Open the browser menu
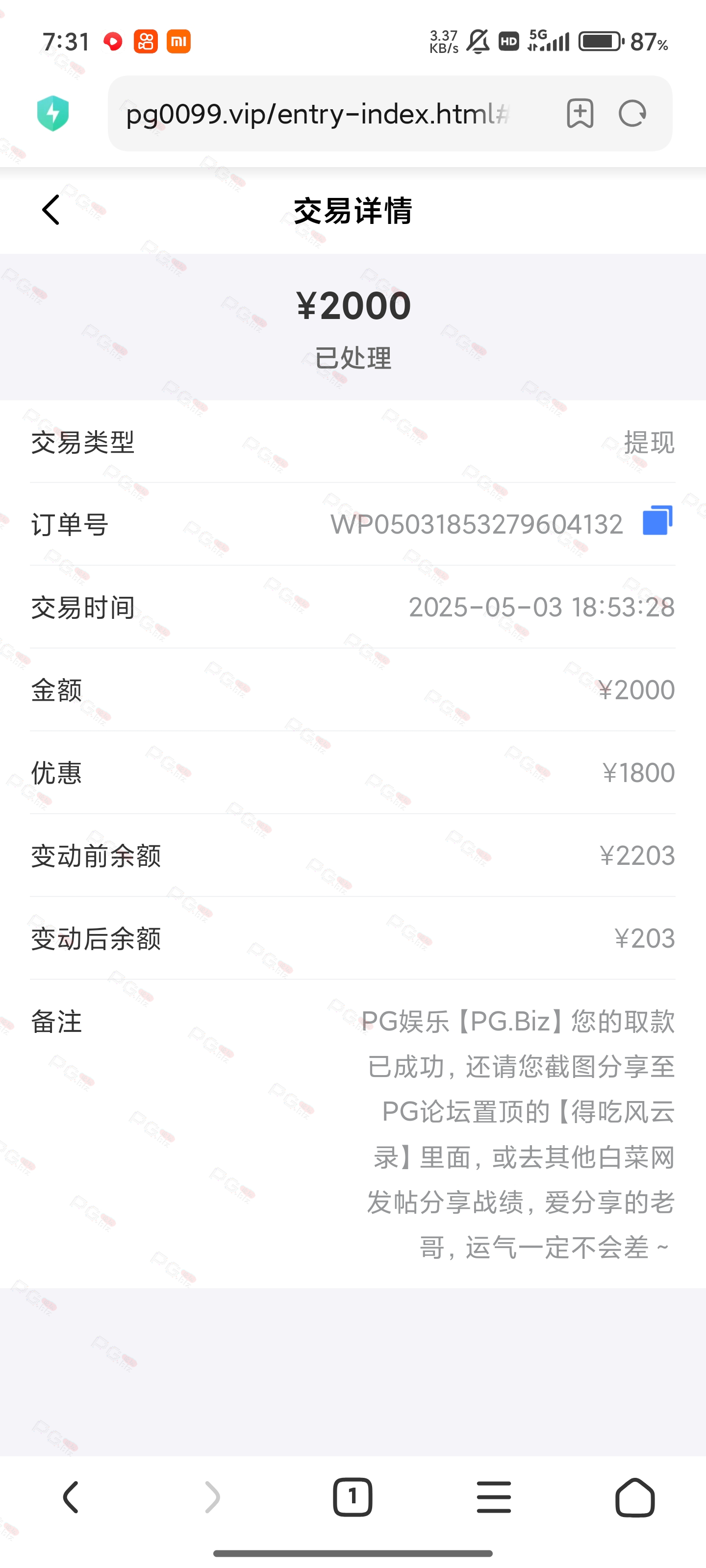 click(493, 1497)
